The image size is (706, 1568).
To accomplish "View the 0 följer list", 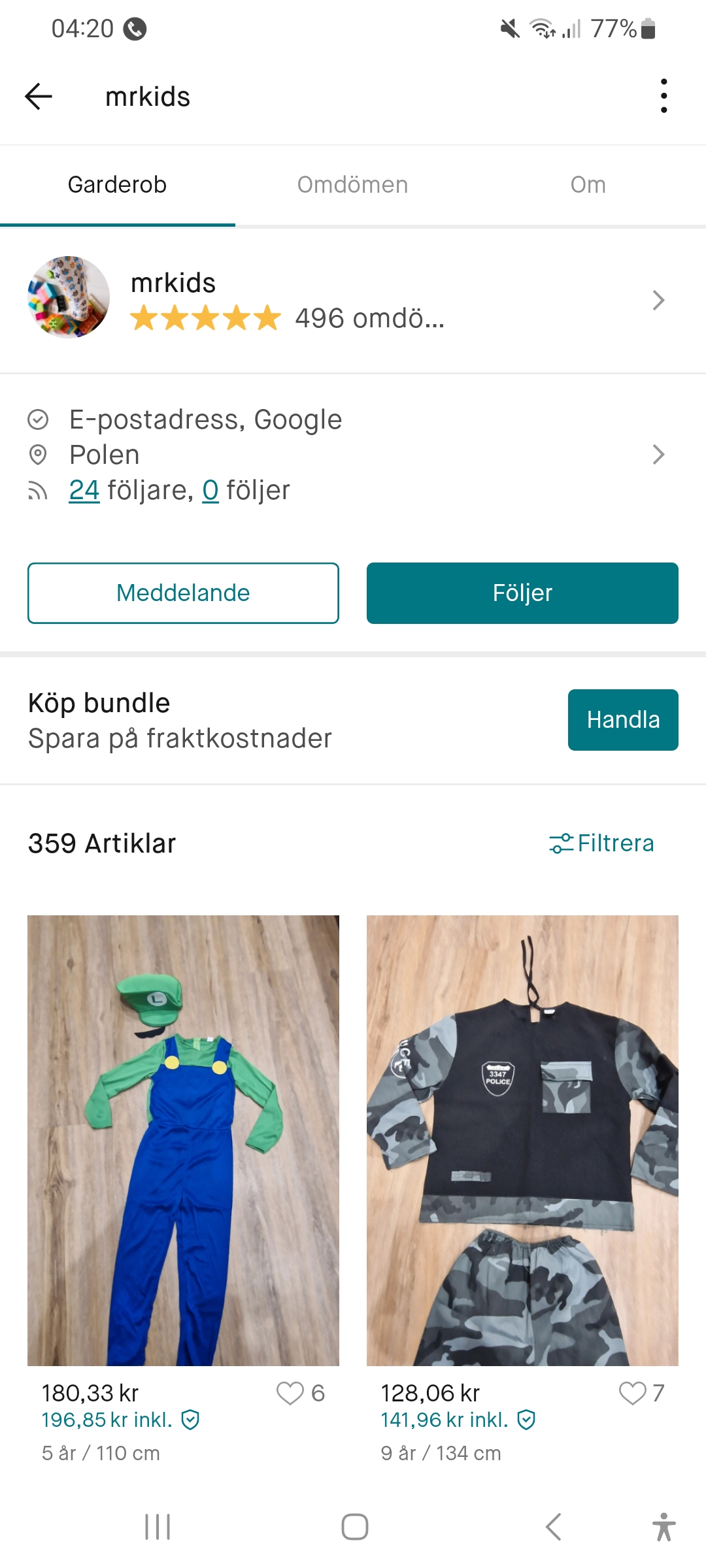I will click(x=210, y=490).
